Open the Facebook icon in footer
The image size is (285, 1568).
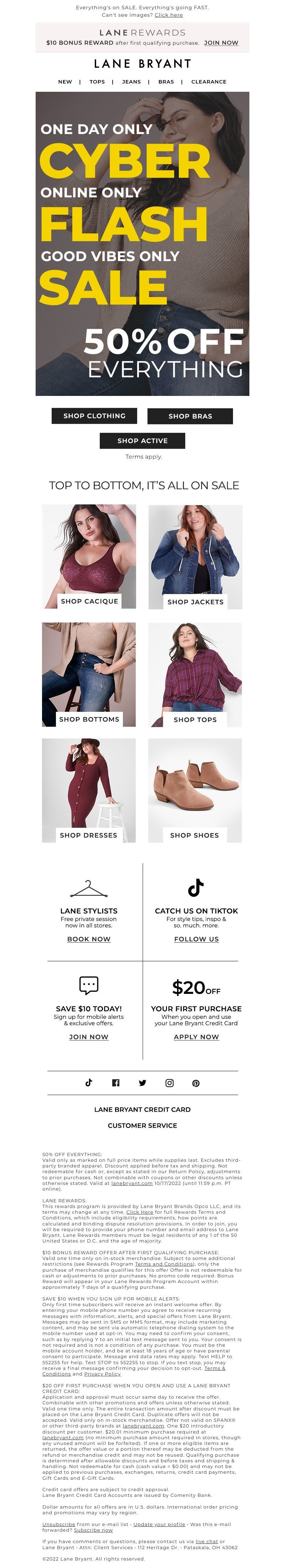click(x=116, y=1083)
